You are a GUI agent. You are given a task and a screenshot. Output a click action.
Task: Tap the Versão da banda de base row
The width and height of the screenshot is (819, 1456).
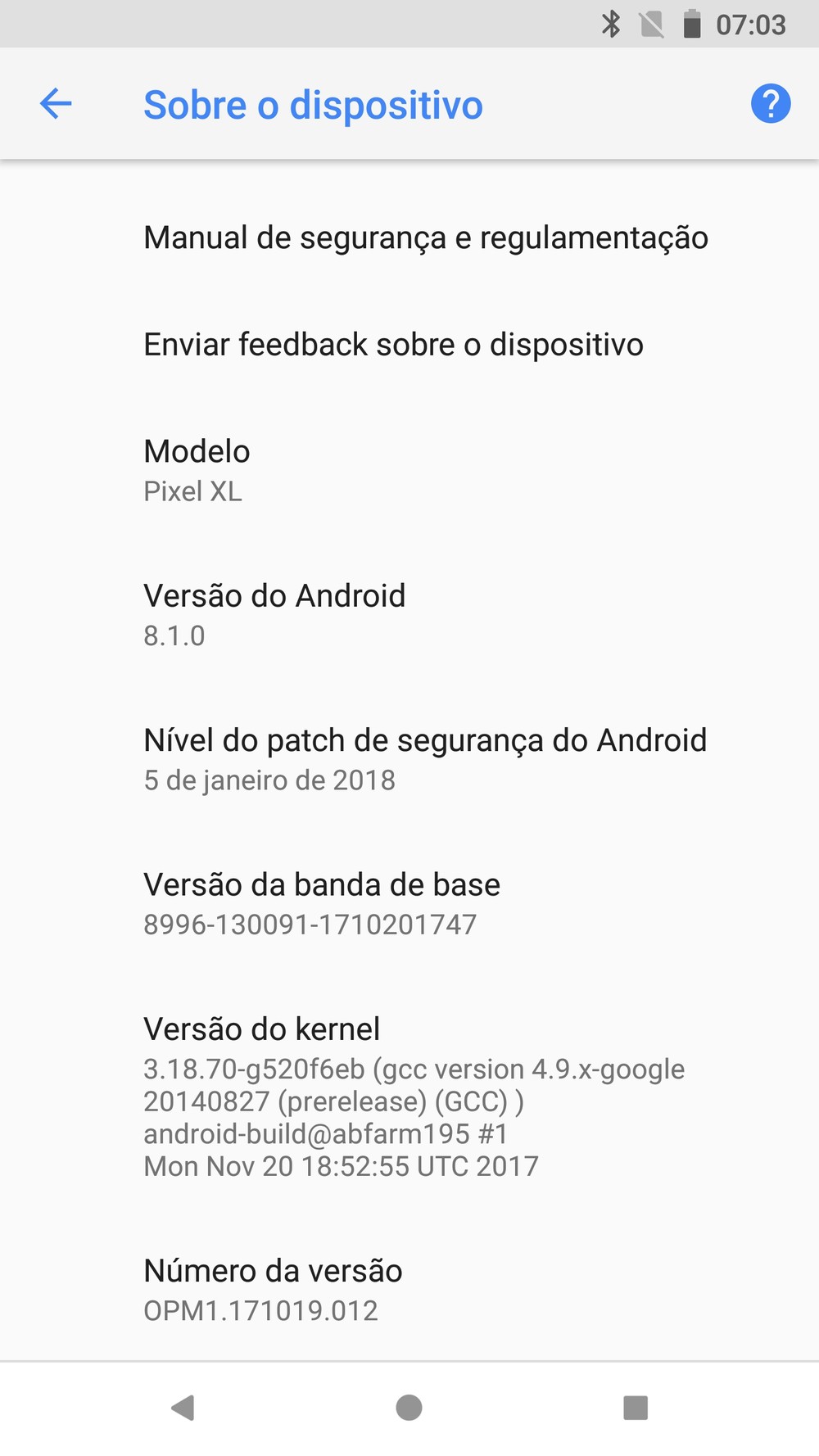409,904
